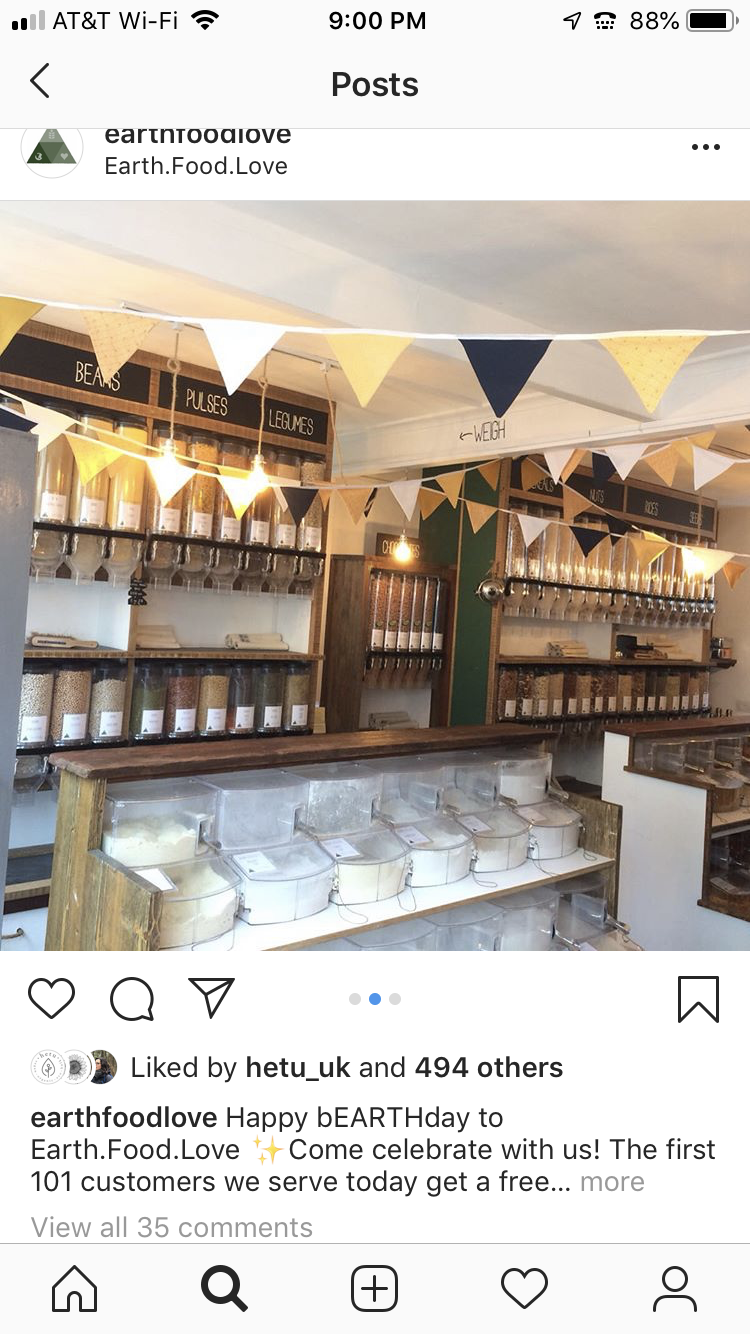Viewport: 750px width, 1334px height.
Task: Open the earthfoodlove profile from the post header
Action: click(x=197, y=136)
